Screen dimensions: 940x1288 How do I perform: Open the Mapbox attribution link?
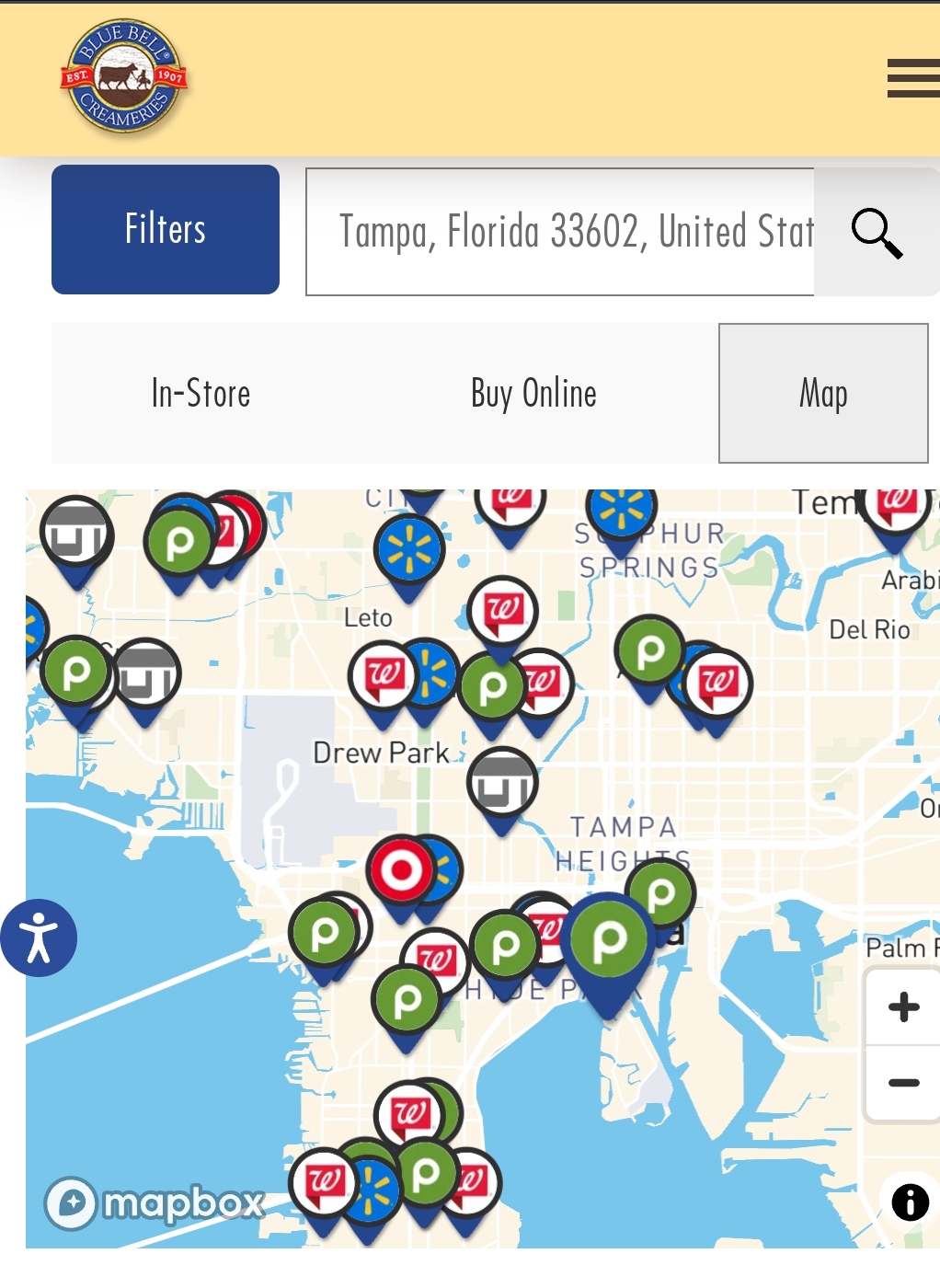point(156,1202)
